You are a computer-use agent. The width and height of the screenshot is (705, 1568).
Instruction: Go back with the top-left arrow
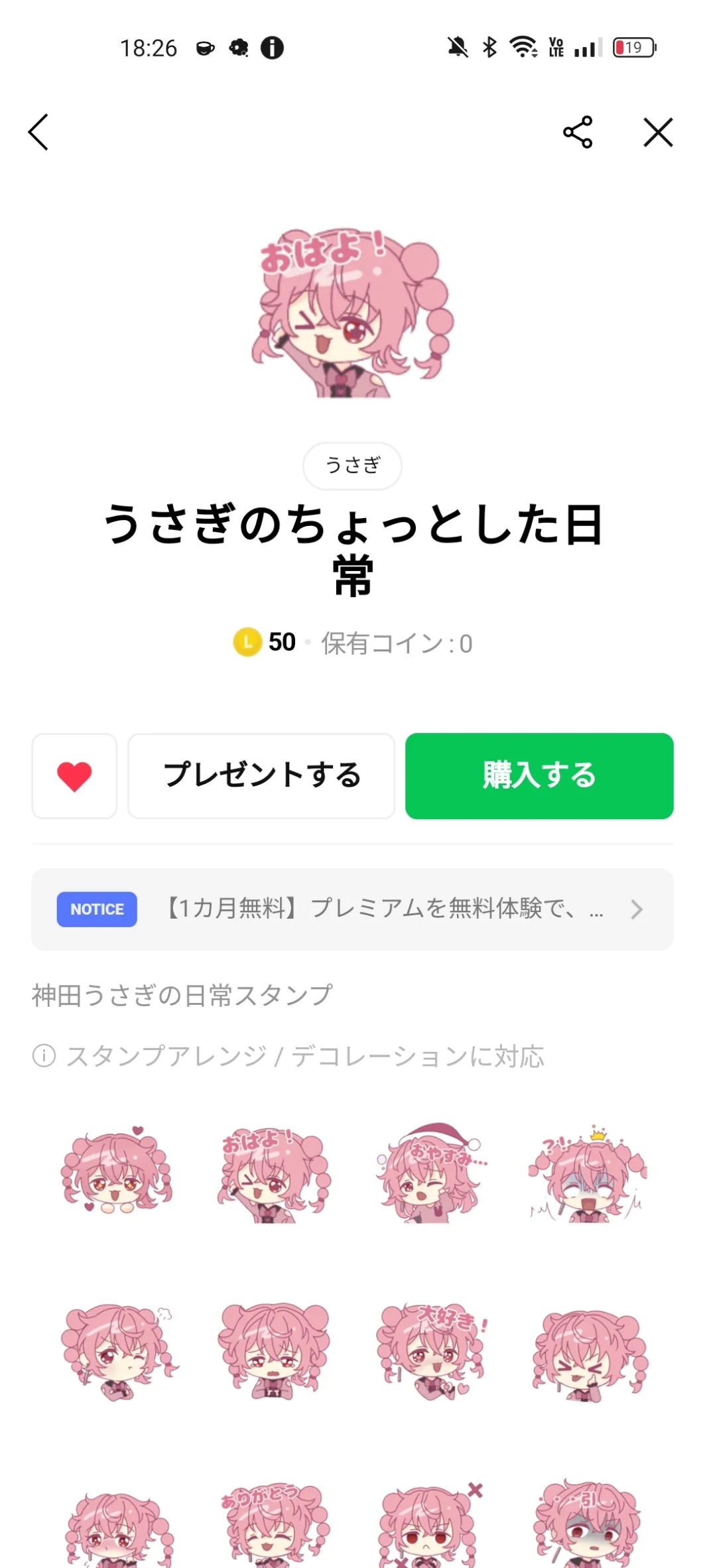click(38, 132)
